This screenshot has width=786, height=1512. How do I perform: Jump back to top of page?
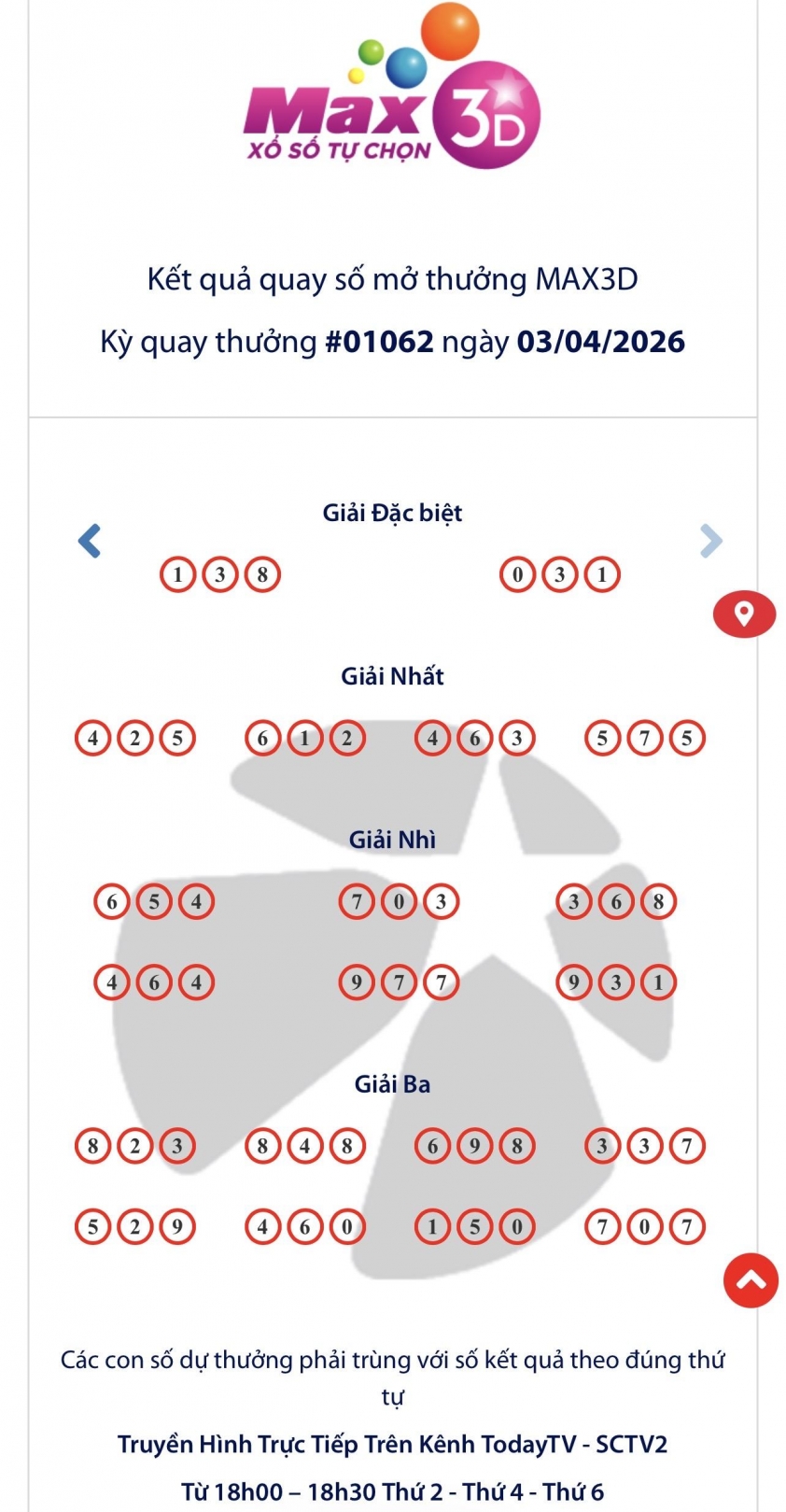tap(751, 1280)
